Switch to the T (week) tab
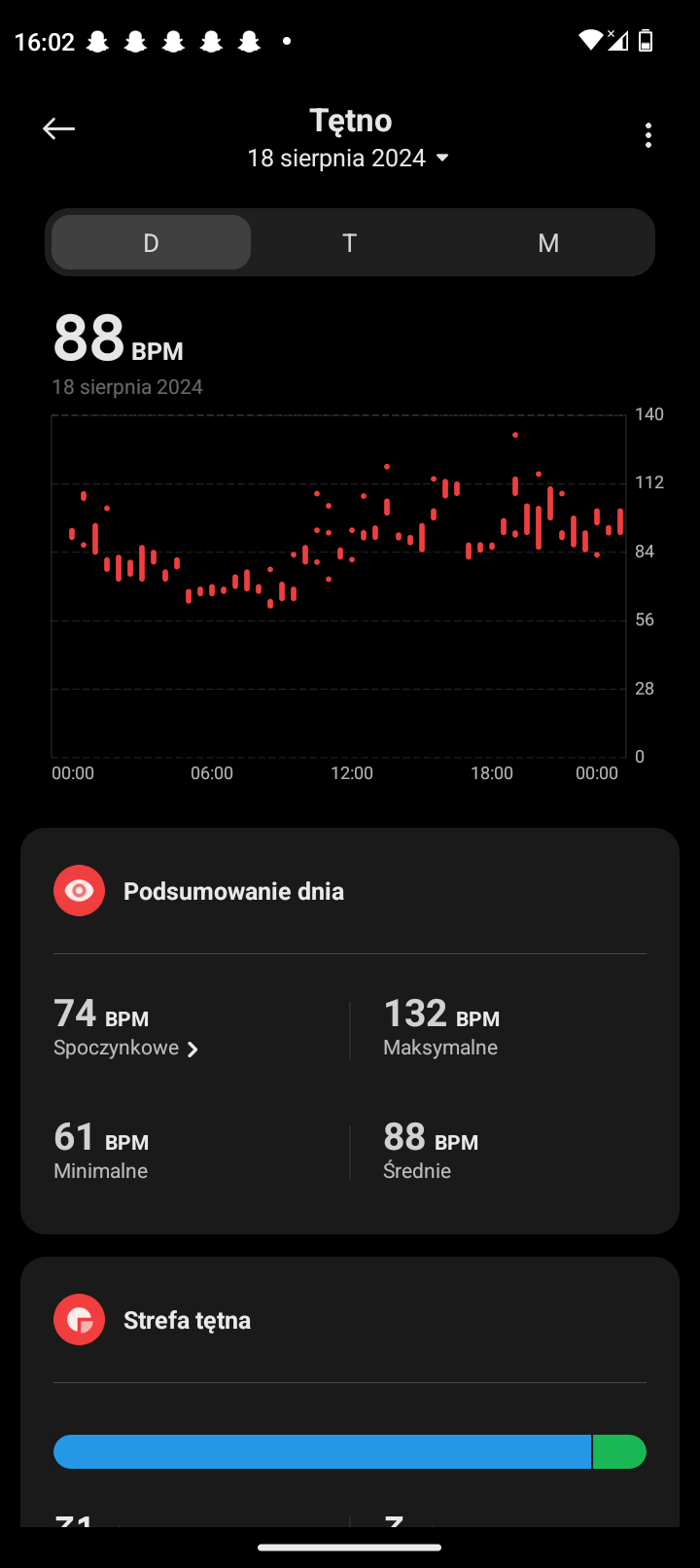700x1568 pixels. click(350, 242)
